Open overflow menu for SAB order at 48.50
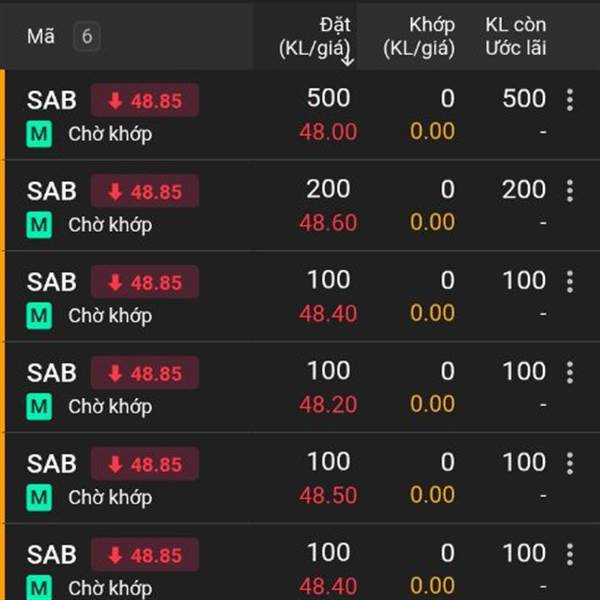Image resolution: width=600 pixels, height=600 pixels. (570, 464)
